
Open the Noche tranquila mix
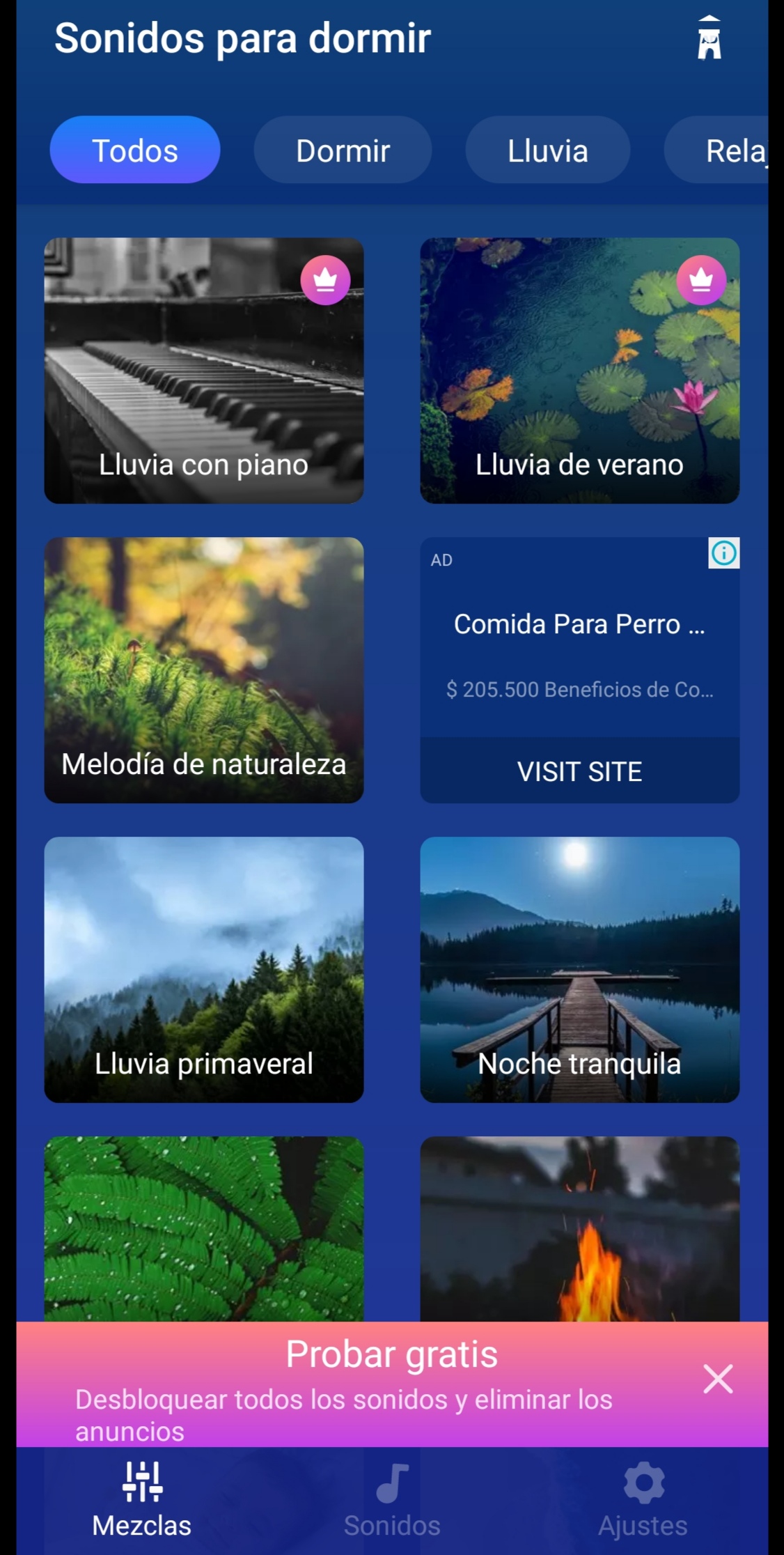[579, 969]
